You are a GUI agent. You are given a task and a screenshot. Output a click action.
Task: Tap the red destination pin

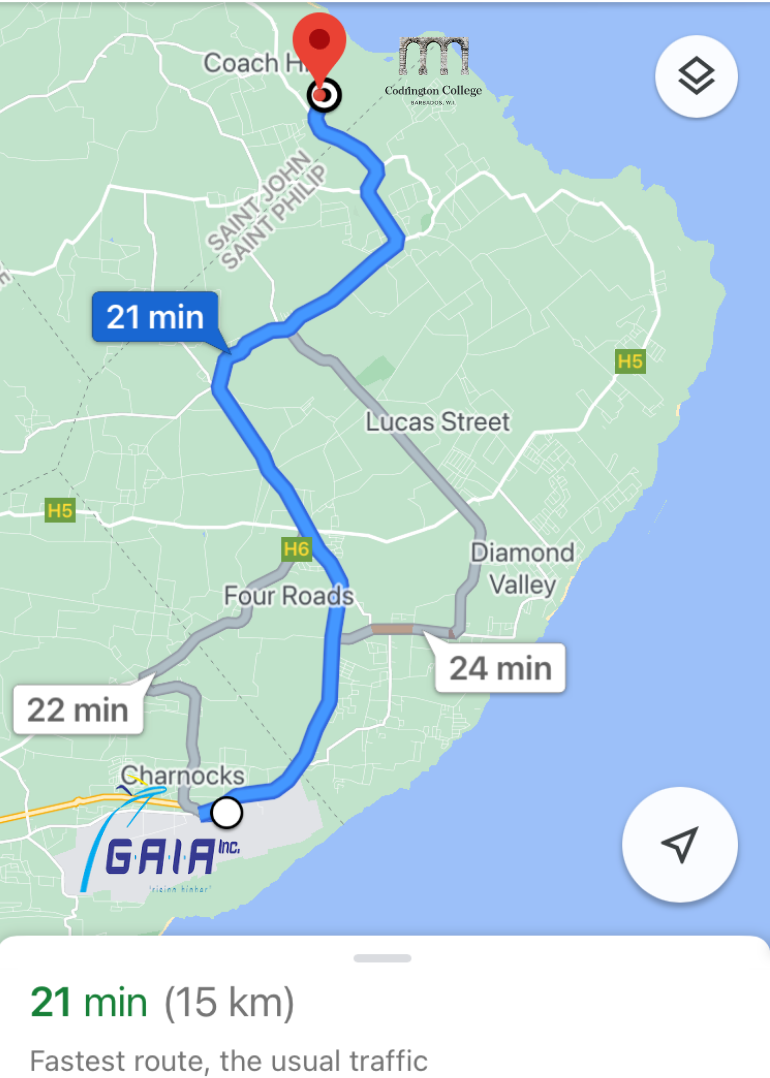[319, 45]
